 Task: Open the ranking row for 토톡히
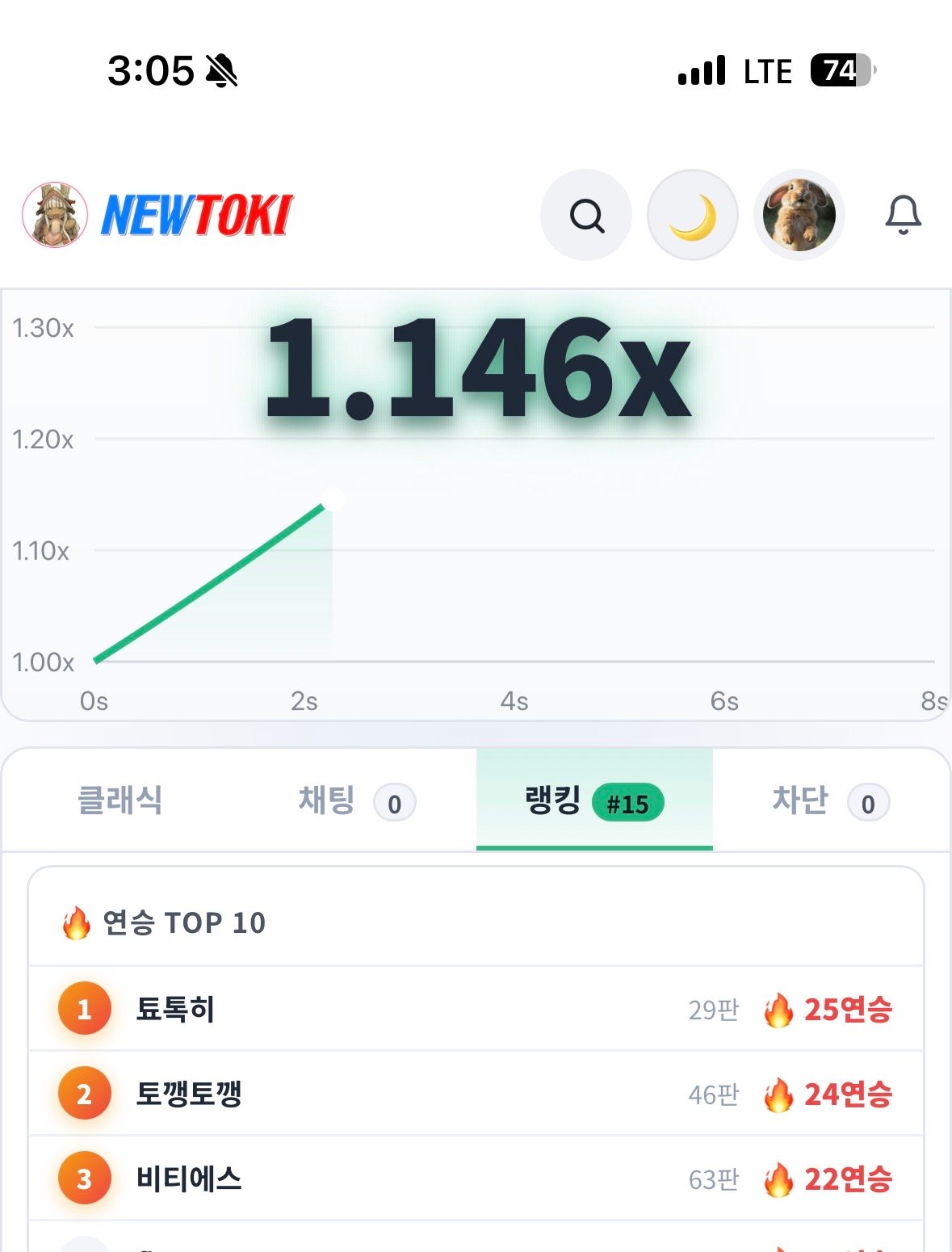click(476, 1009)
